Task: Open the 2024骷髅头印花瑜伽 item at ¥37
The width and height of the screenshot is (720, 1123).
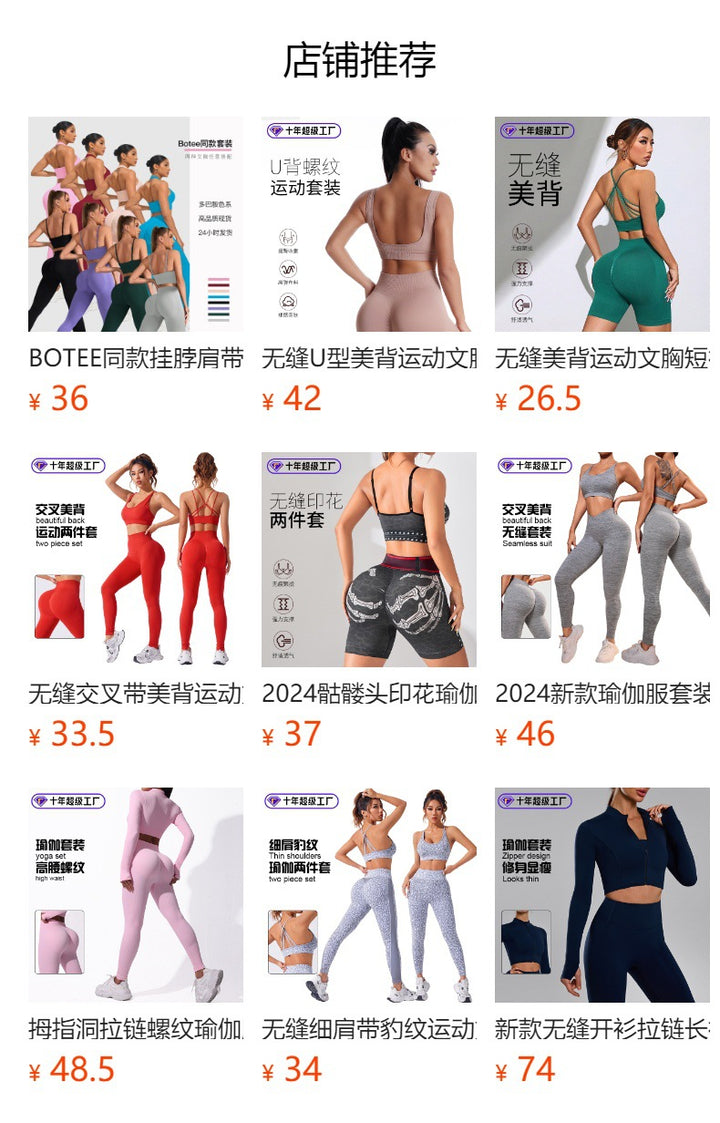Action: 369,560
